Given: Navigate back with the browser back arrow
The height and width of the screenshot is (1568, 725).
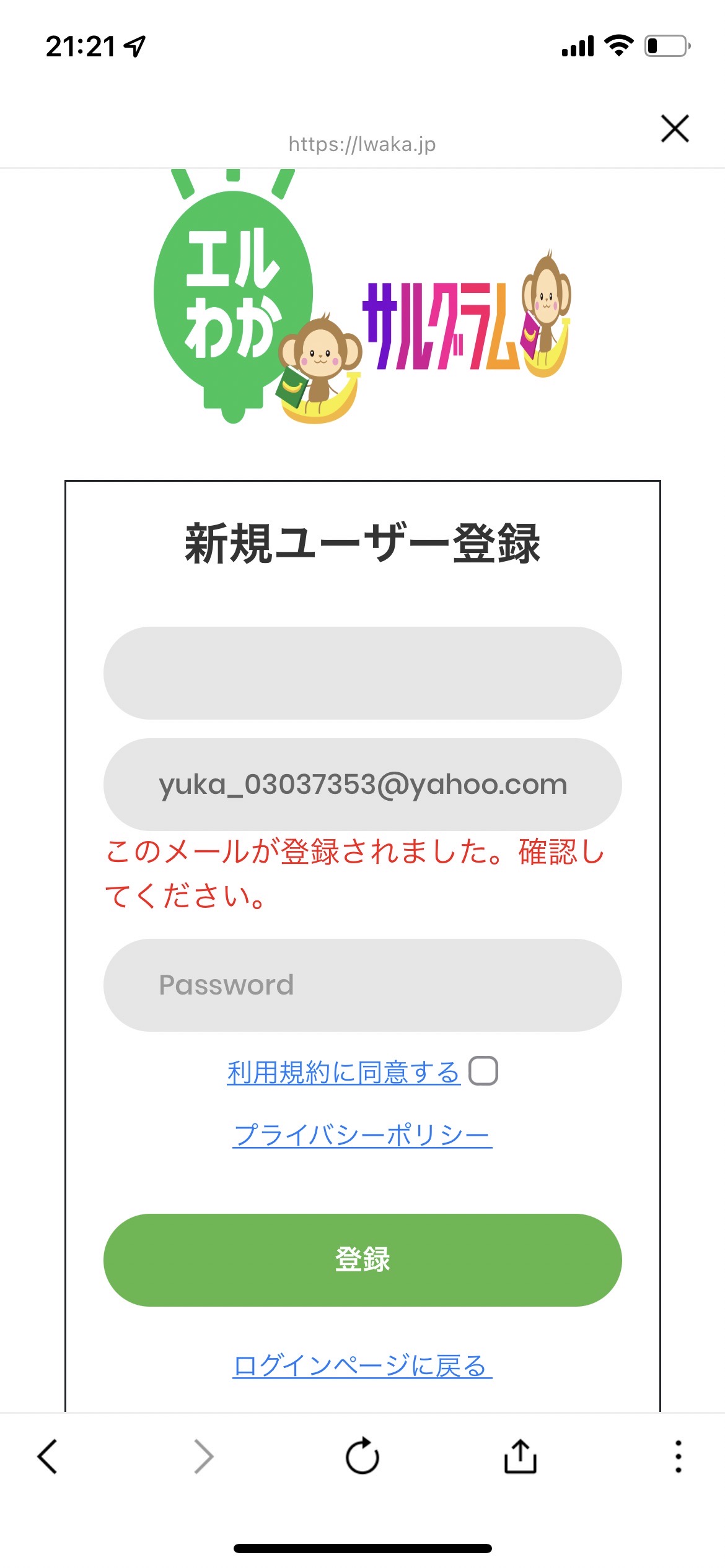Looking at the screenshot, I should (48, 1456).
